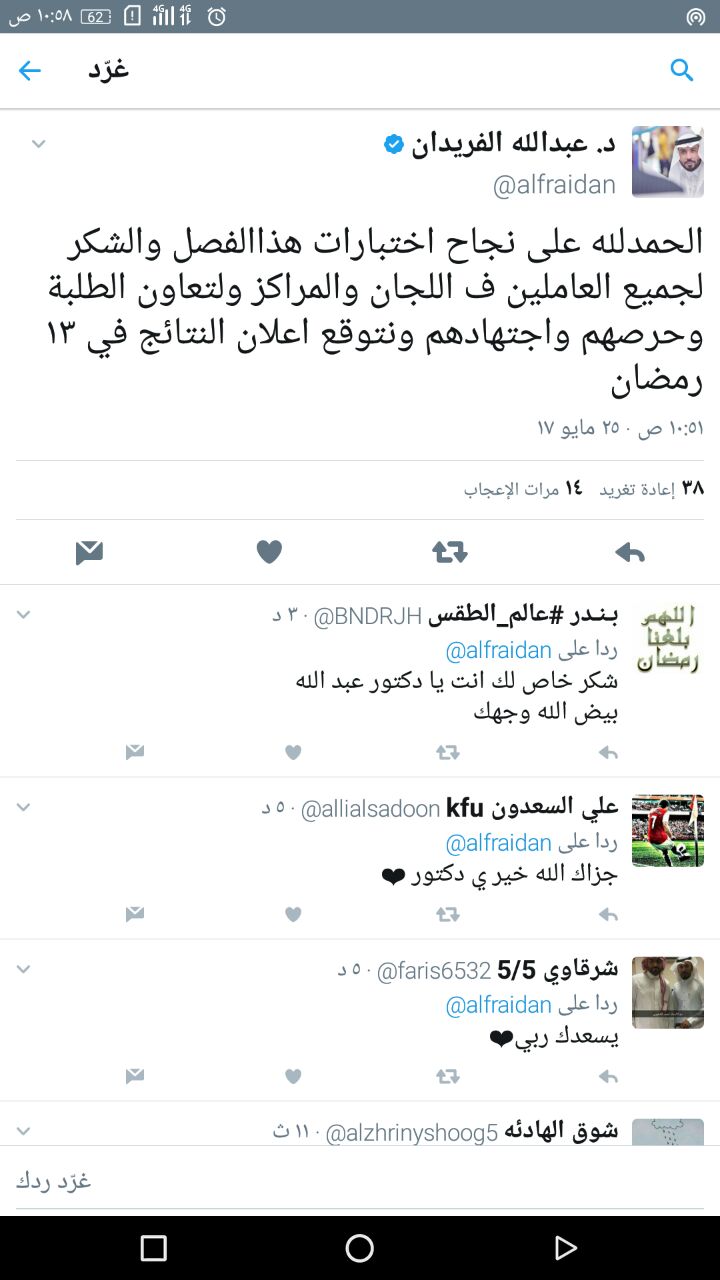This screenshot has height=1280, width=720.
Task: Tap the reply field غرّد ردك
Action: pos(360,1180)
